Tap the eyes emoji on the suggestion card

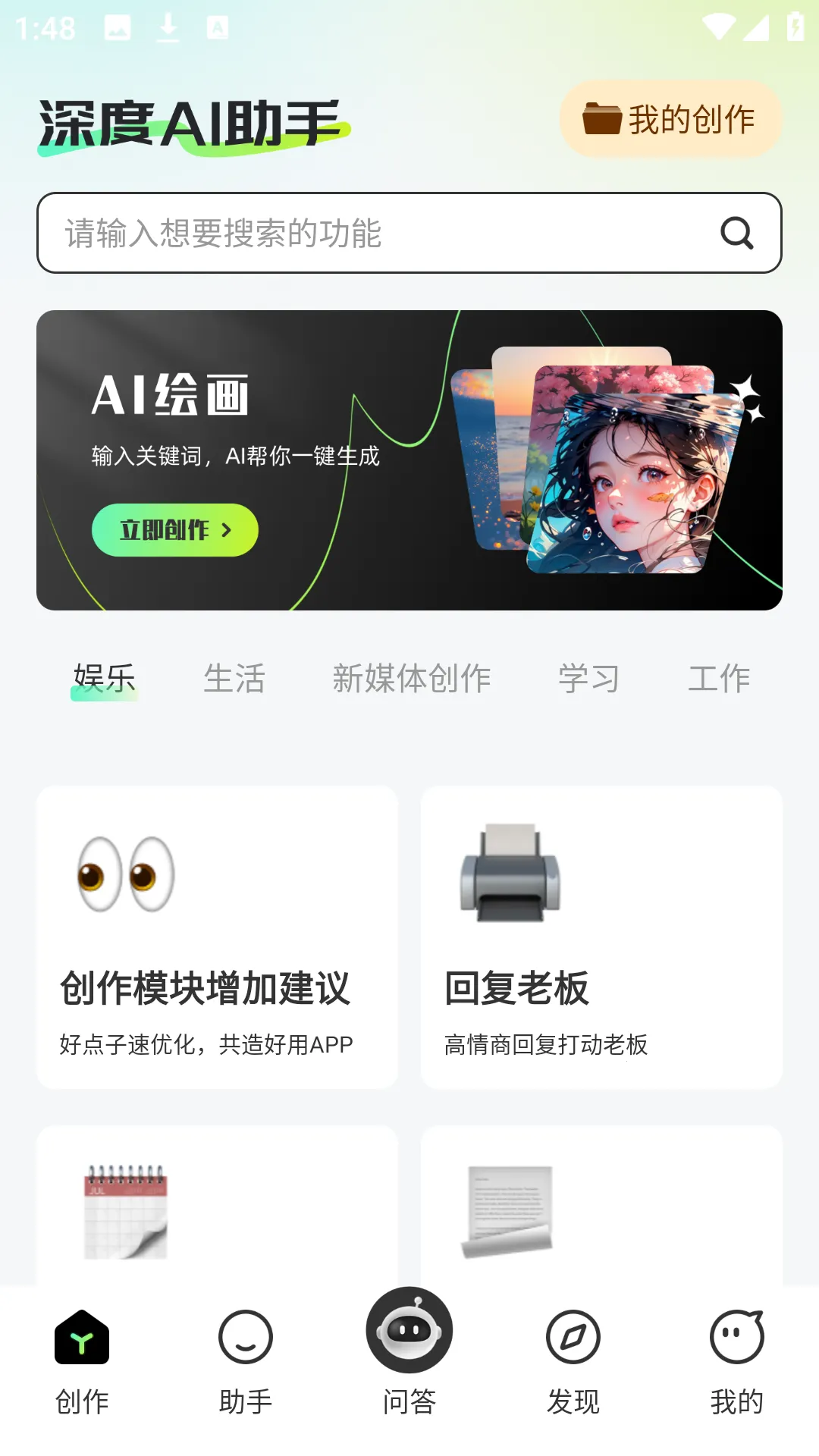point(126,876)
